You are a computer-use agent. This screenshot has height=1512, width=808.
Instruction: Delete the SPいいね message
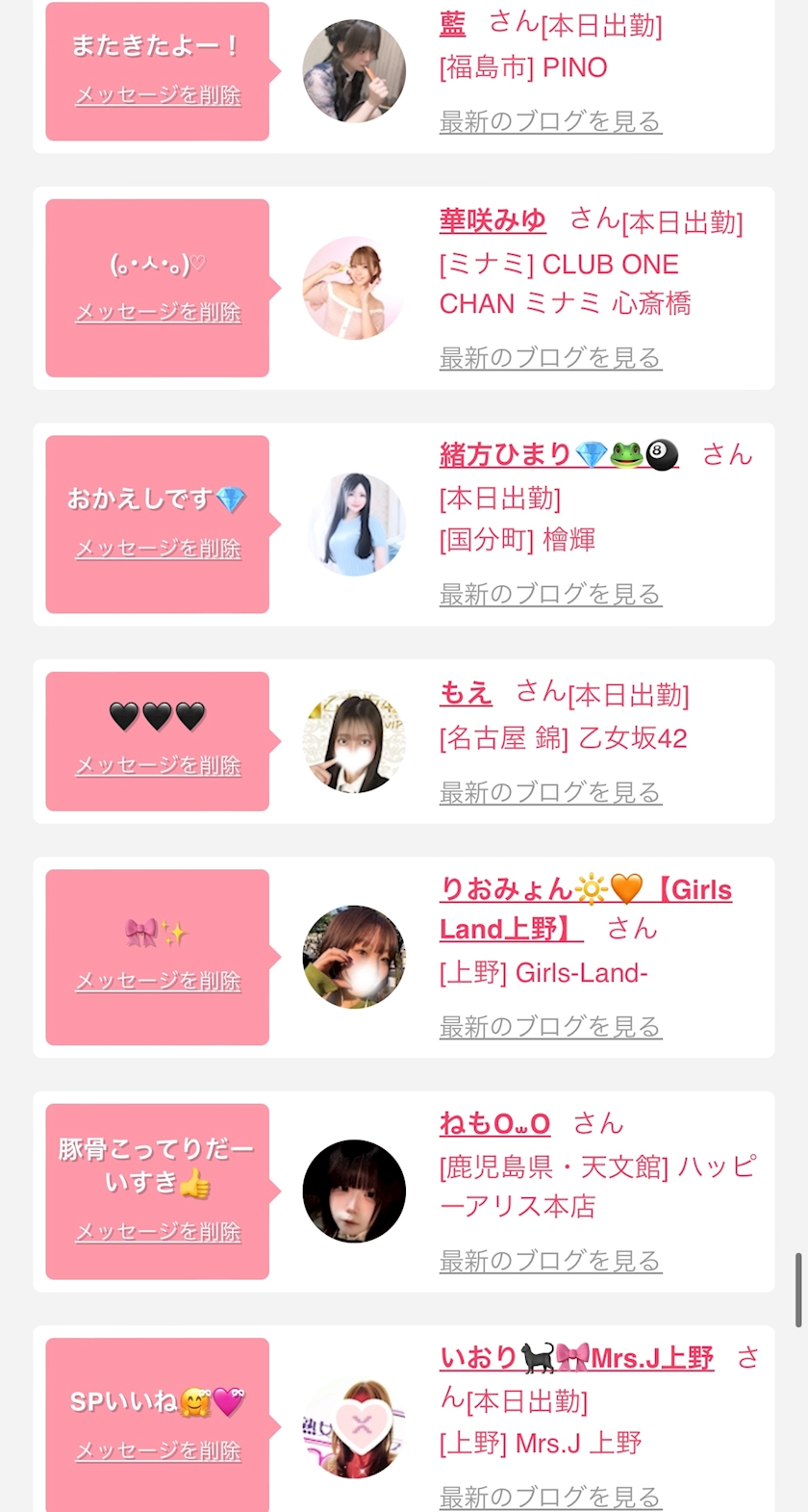click(158, 1451)
